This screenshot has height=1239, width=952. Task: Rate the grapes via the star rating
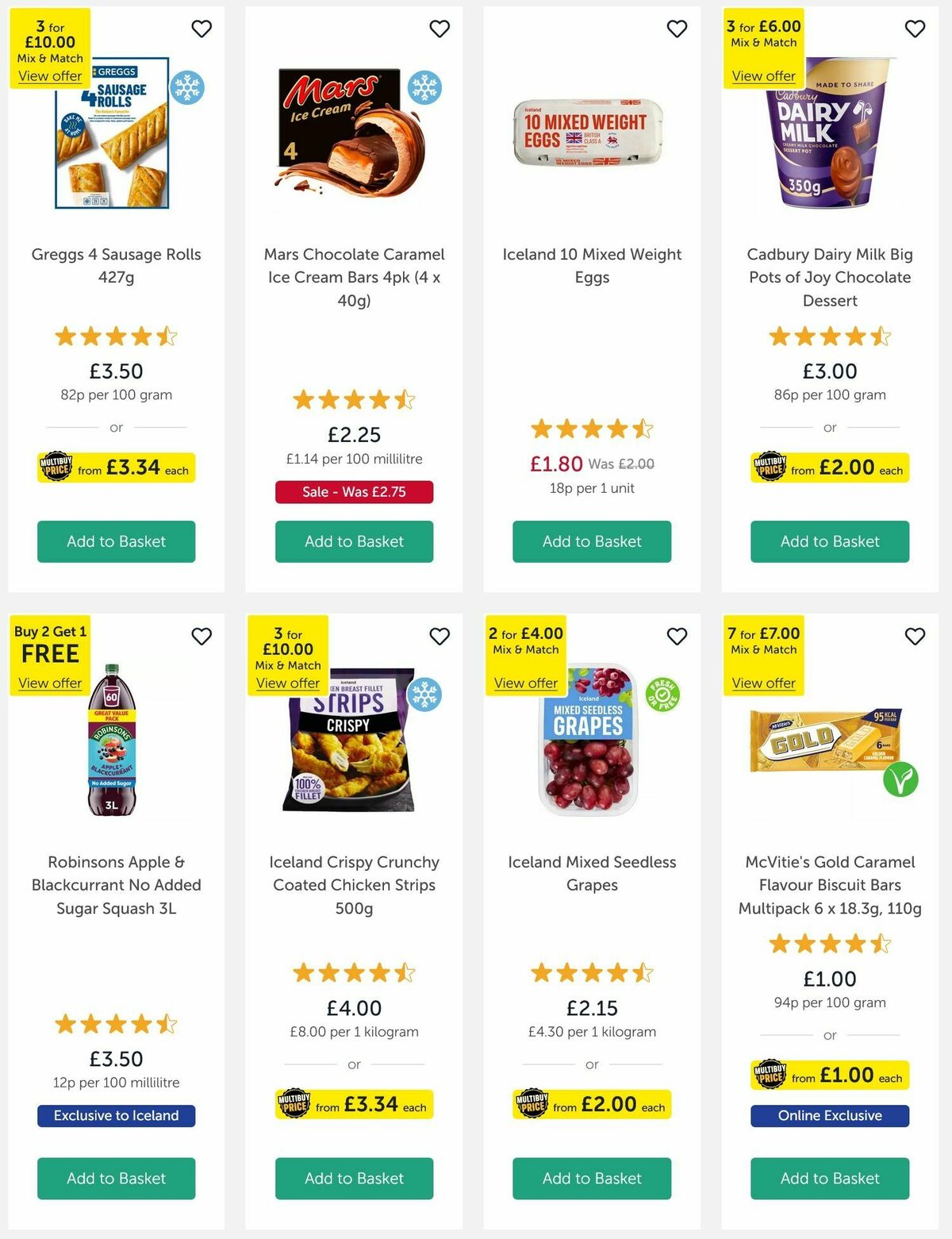click(592, 972)
